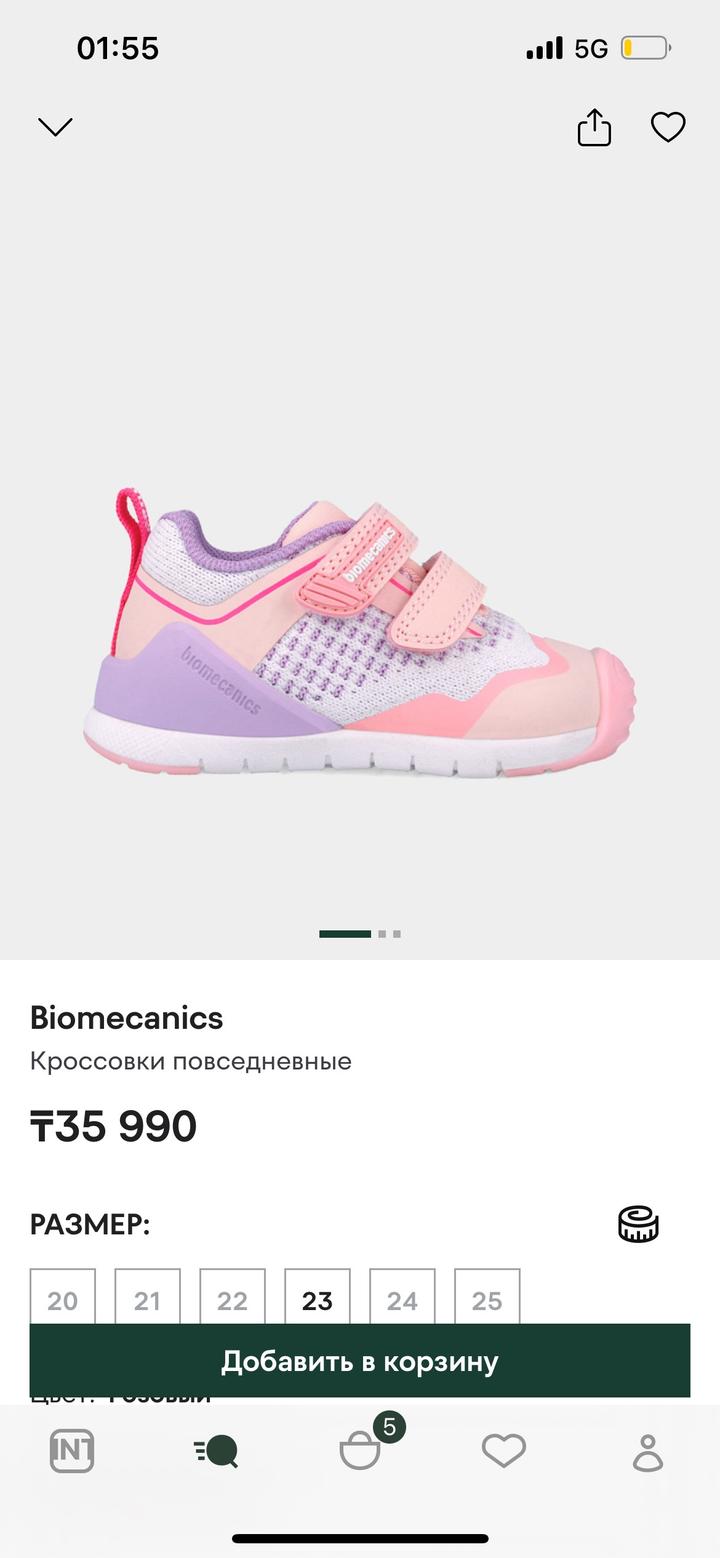Open the size guide tape measure
The image size is (720, 1558).
coord(638,1224)
